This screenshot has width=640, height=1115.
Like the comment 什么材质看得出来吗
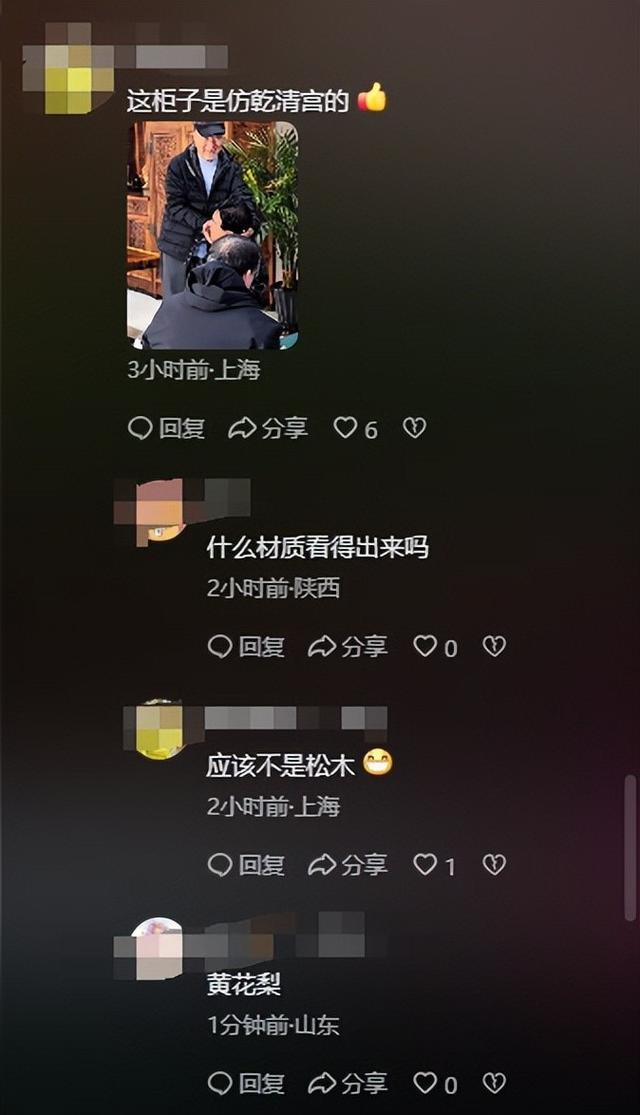(426, 647)
